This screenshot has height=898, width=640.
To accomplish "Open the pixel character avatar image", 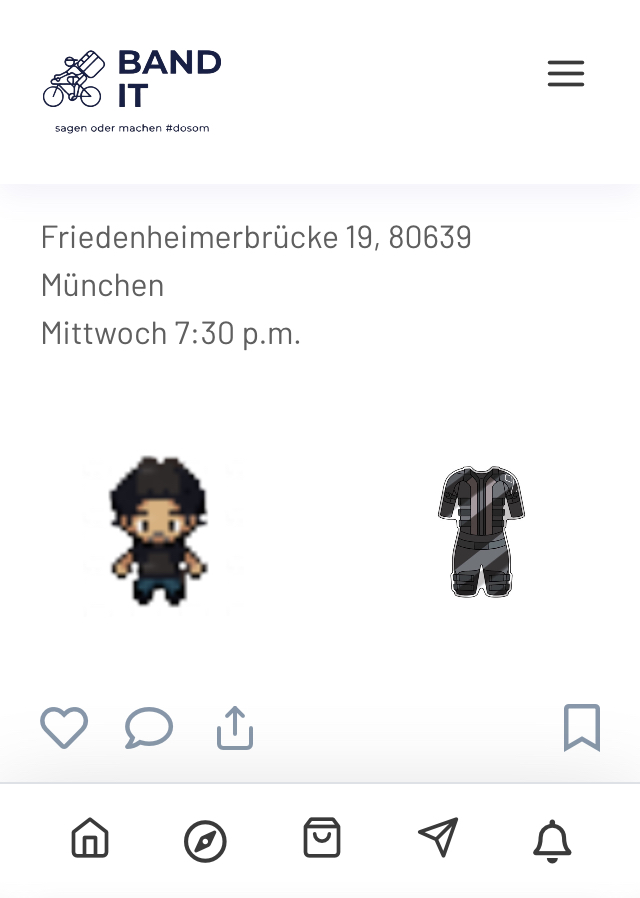I will [x=158, y=532].
